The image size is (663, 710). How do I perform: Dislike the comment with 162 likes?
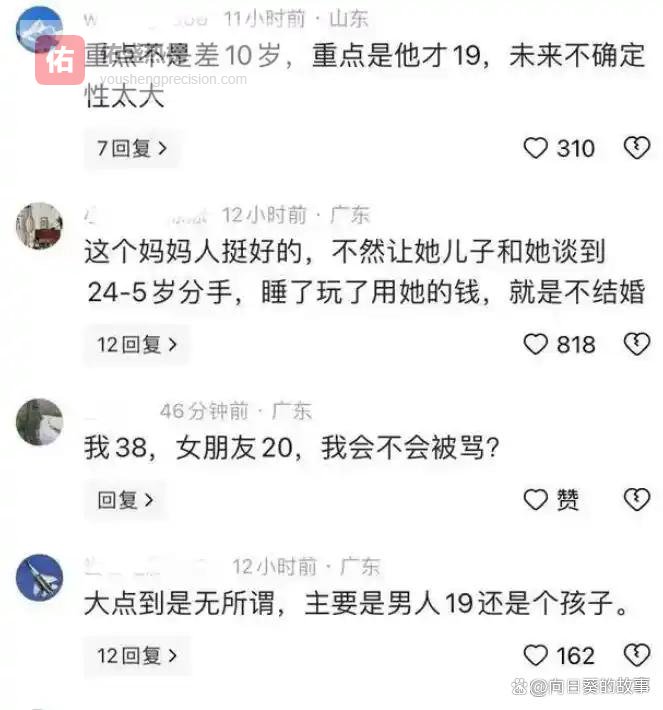point(636,656)
